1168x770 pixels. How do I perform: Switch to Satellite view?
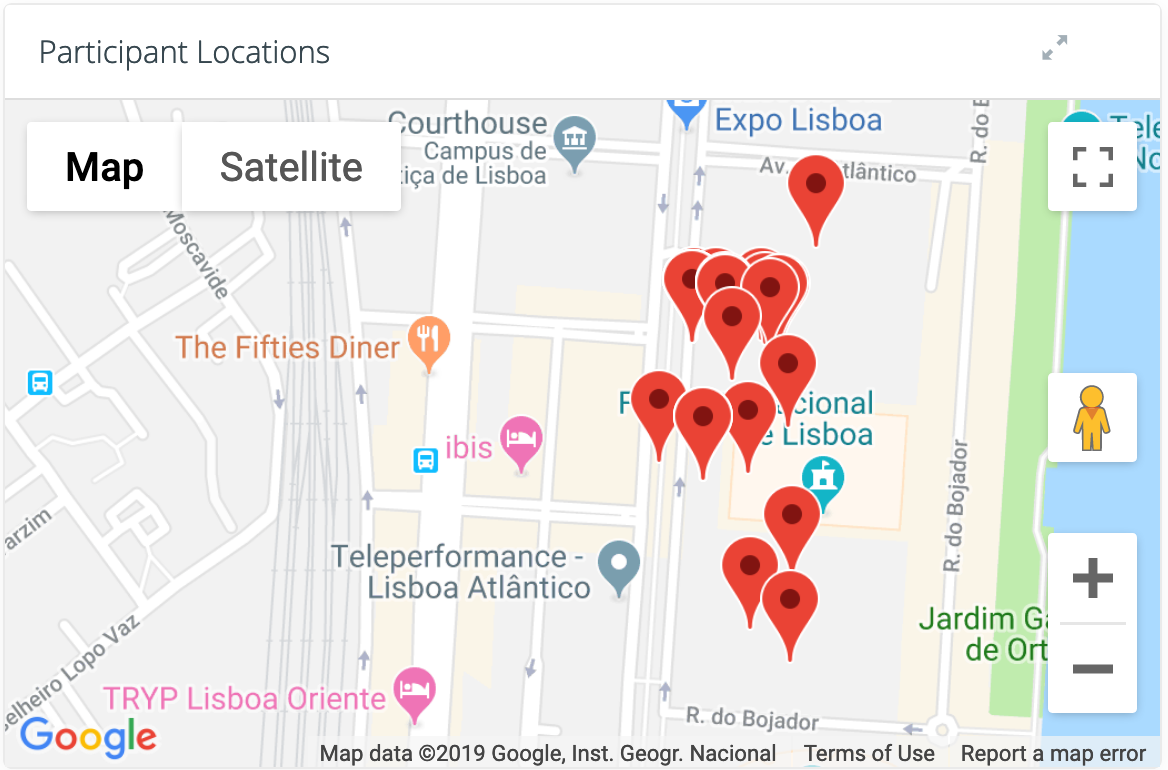pos(291,167)
